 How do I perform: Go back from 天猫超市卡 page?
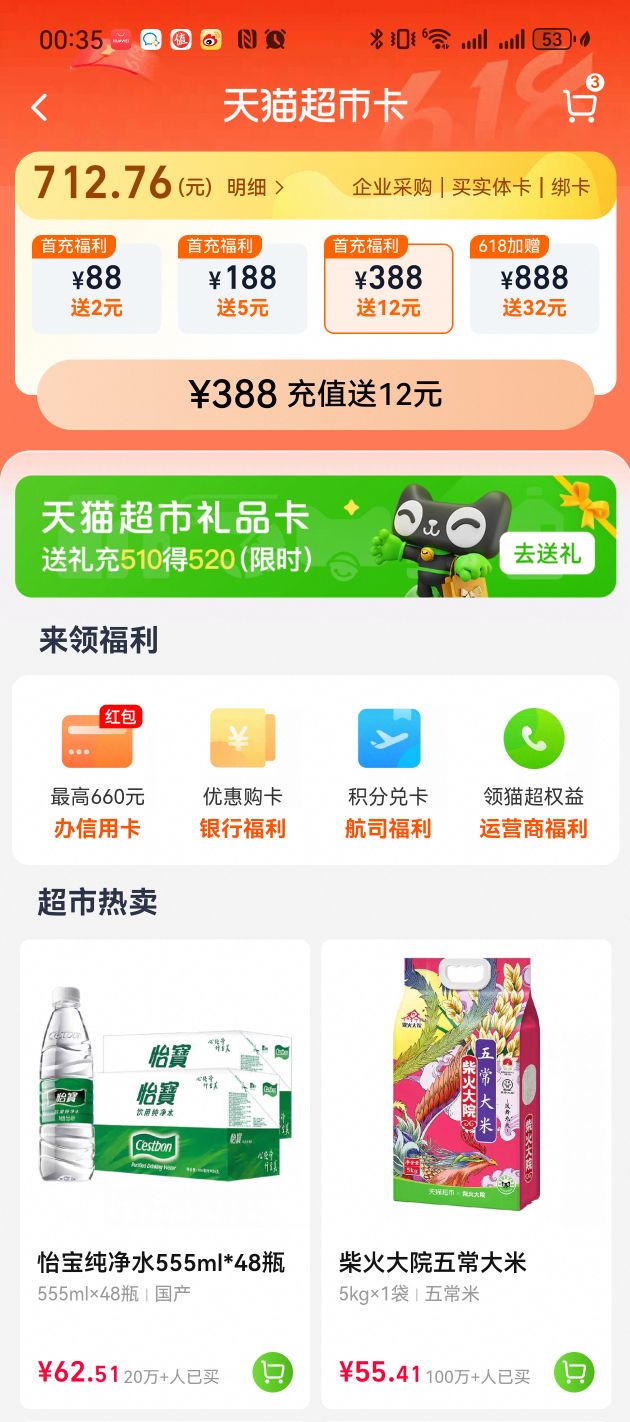coord(40,107)
